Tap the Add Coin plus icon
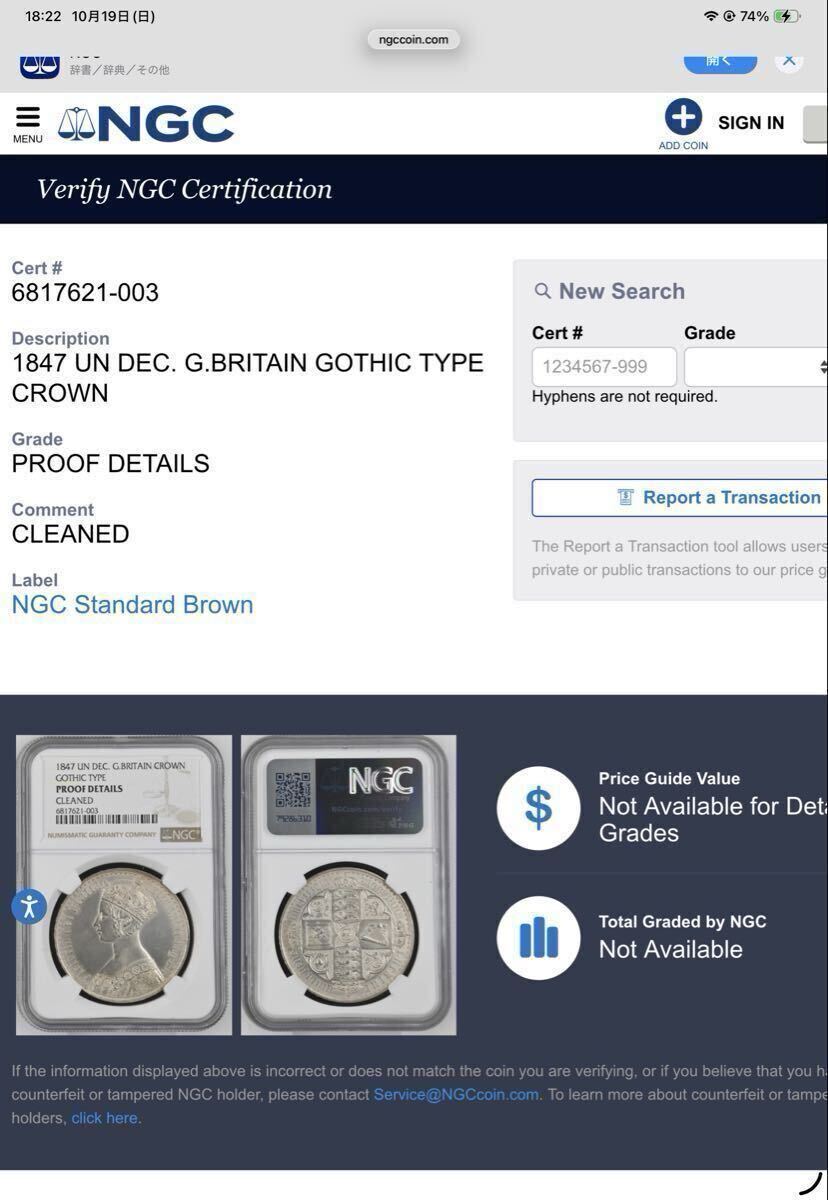828x1200 pixels. coord(683,118)
